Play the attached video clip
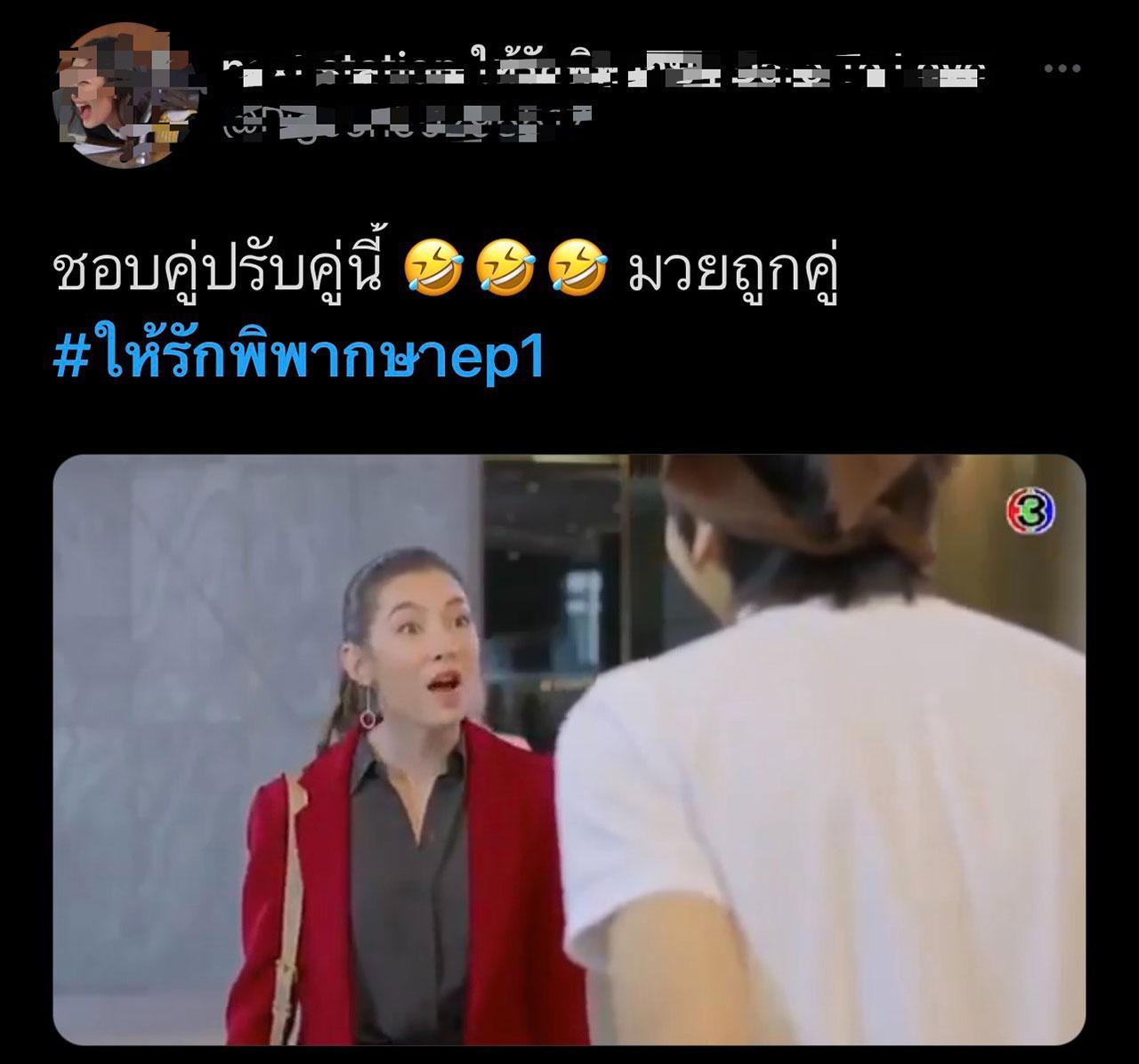Image resolution: width=1139 pixels, height=1064 pixels. coord(569,747)
